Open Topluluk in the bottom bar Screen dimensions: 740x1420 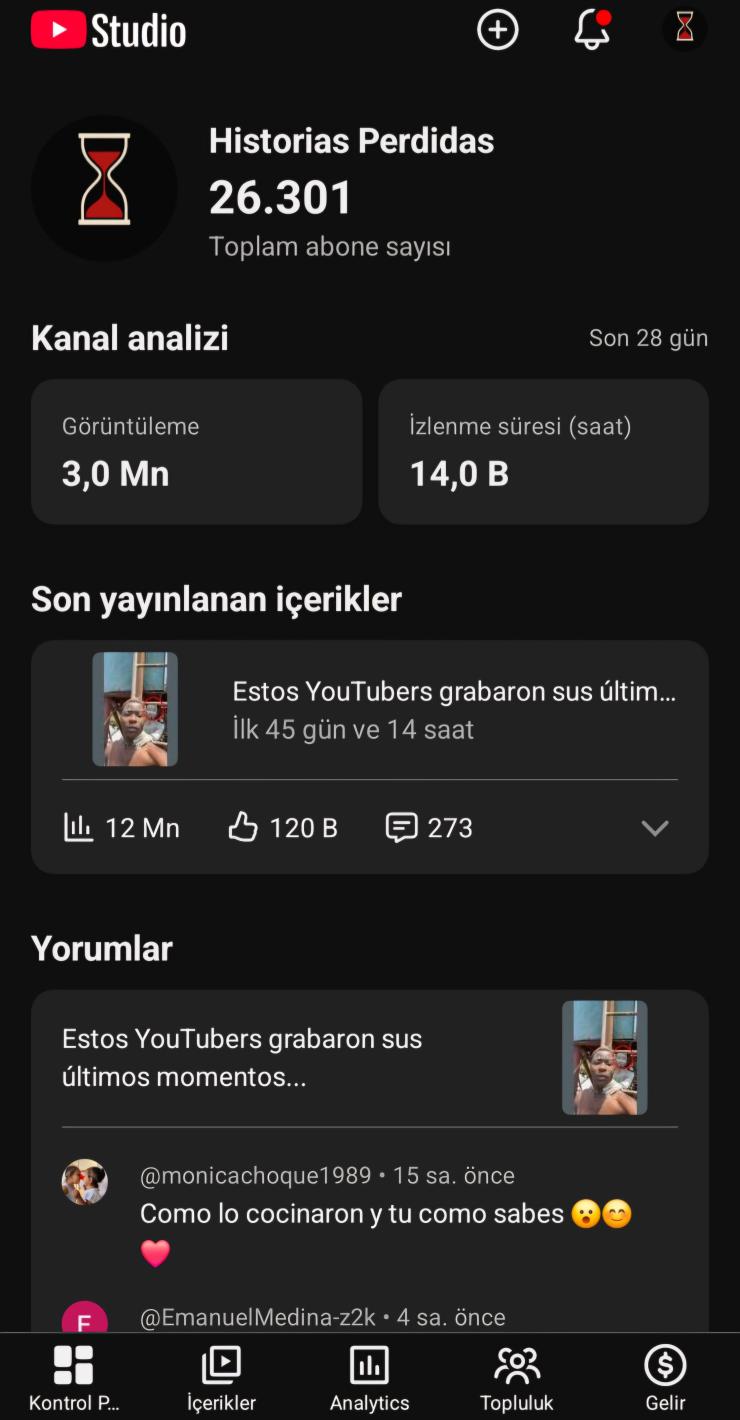(x=516, y=1375)
